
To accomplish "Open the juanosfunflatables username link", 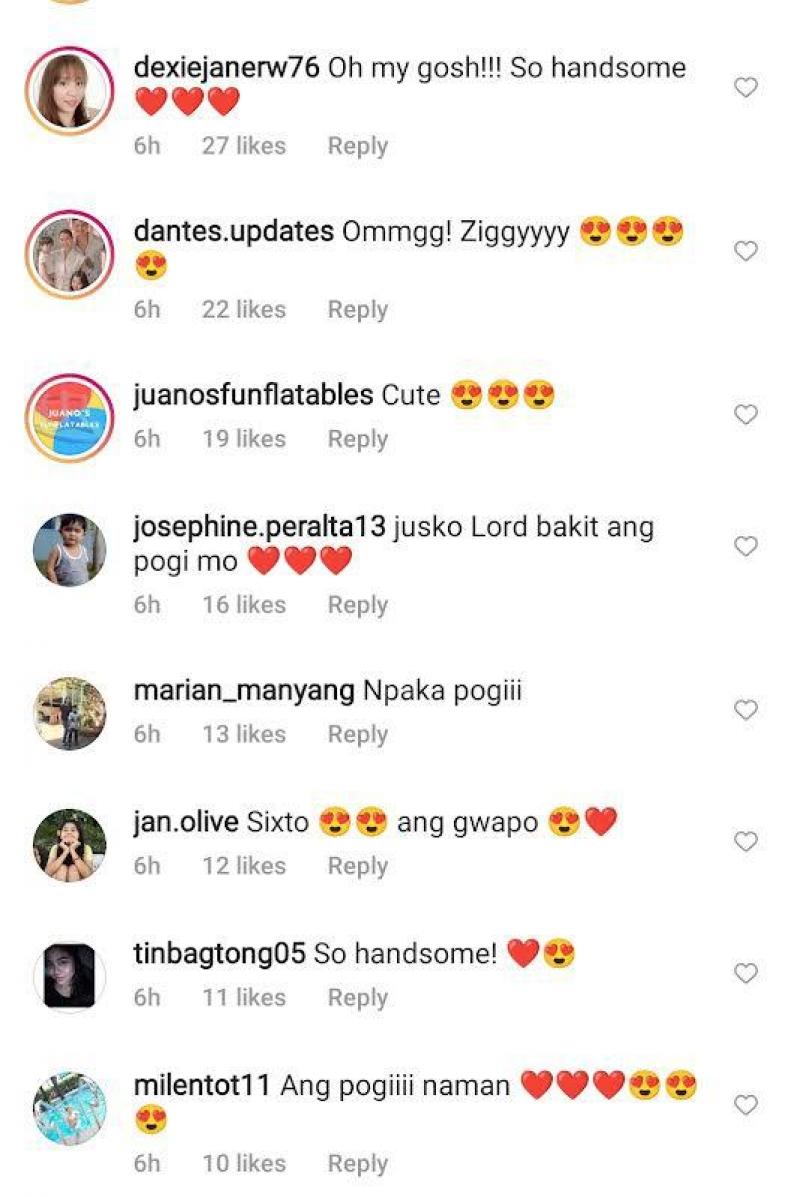I will 253,395.
